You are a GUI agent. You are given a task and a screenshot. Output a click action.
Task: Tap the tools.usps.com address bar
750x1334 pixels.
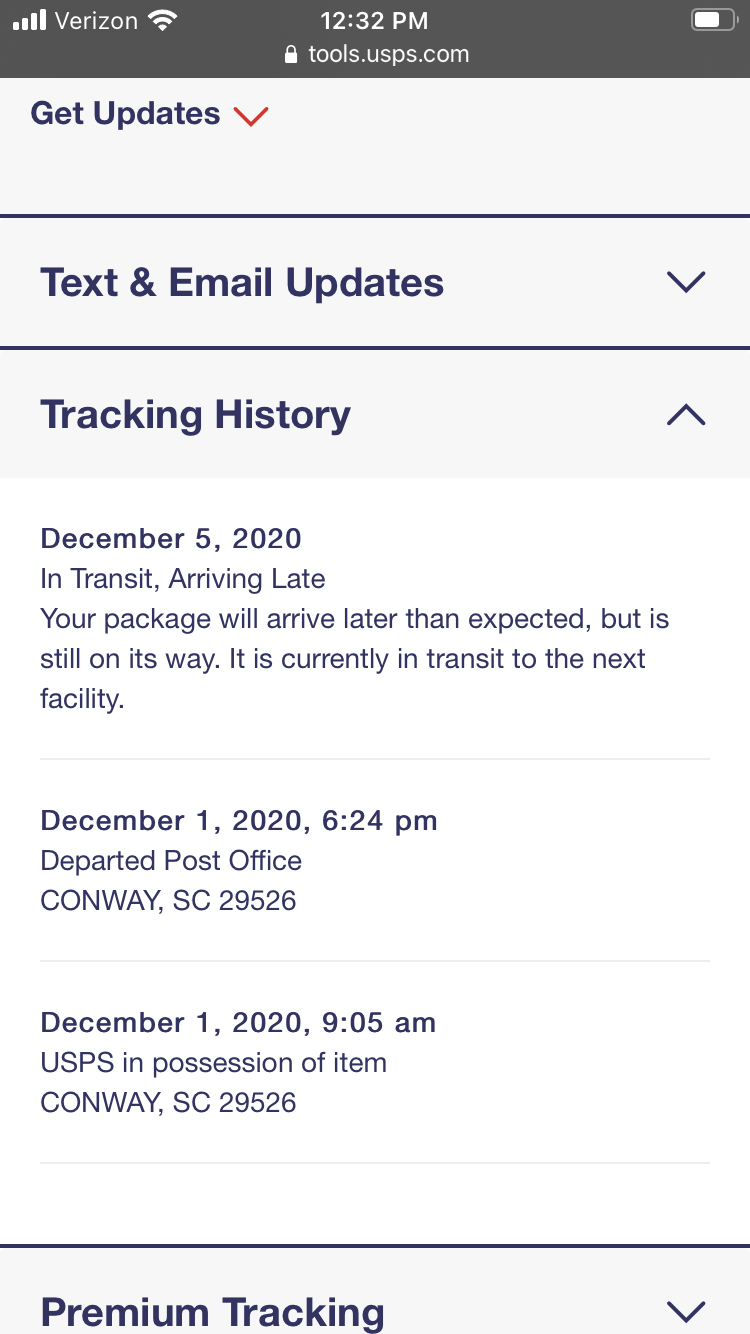pos(376,54)
